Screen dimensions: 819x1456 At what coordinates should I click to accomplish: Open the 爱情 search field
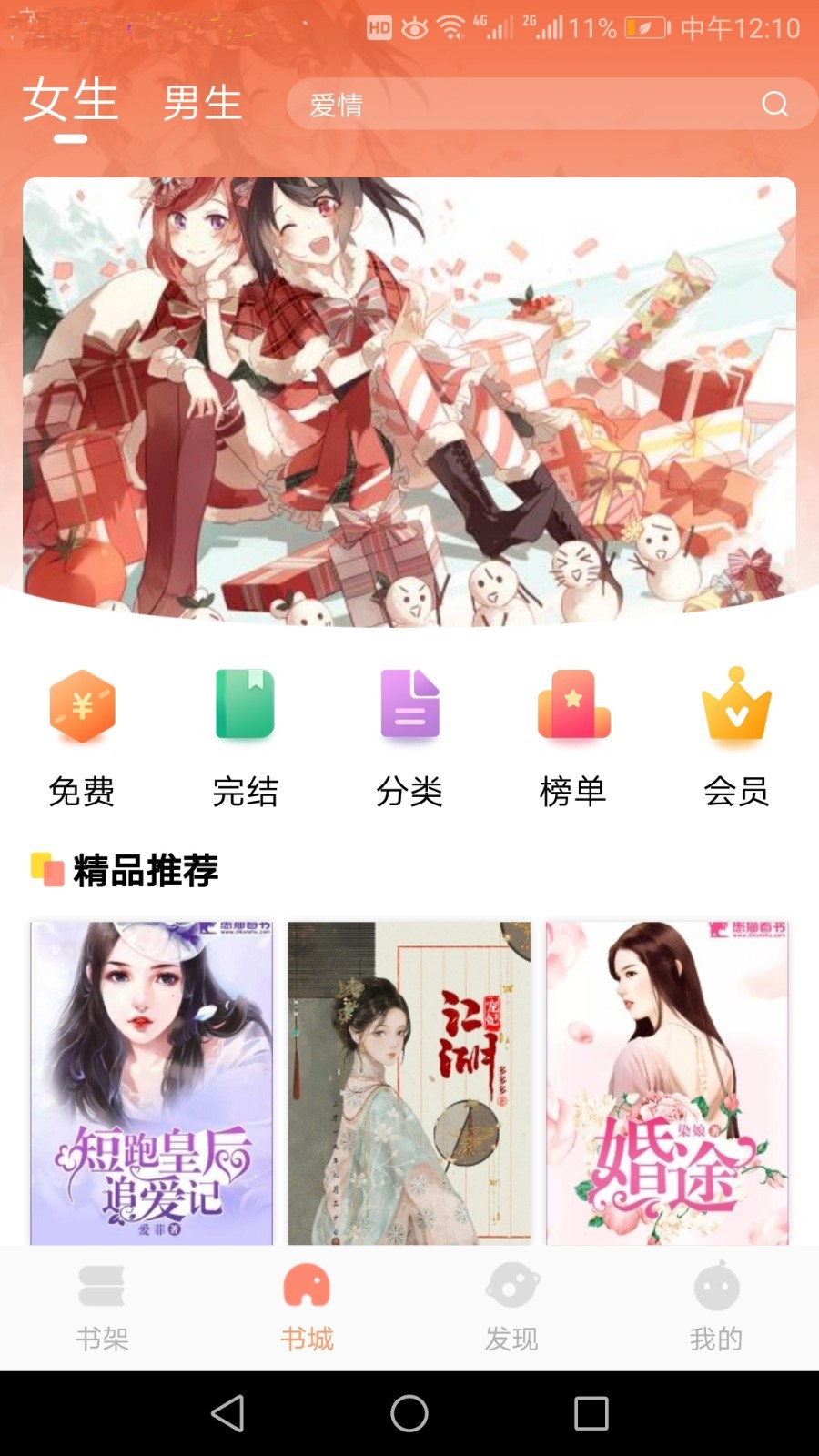(519, 105)
